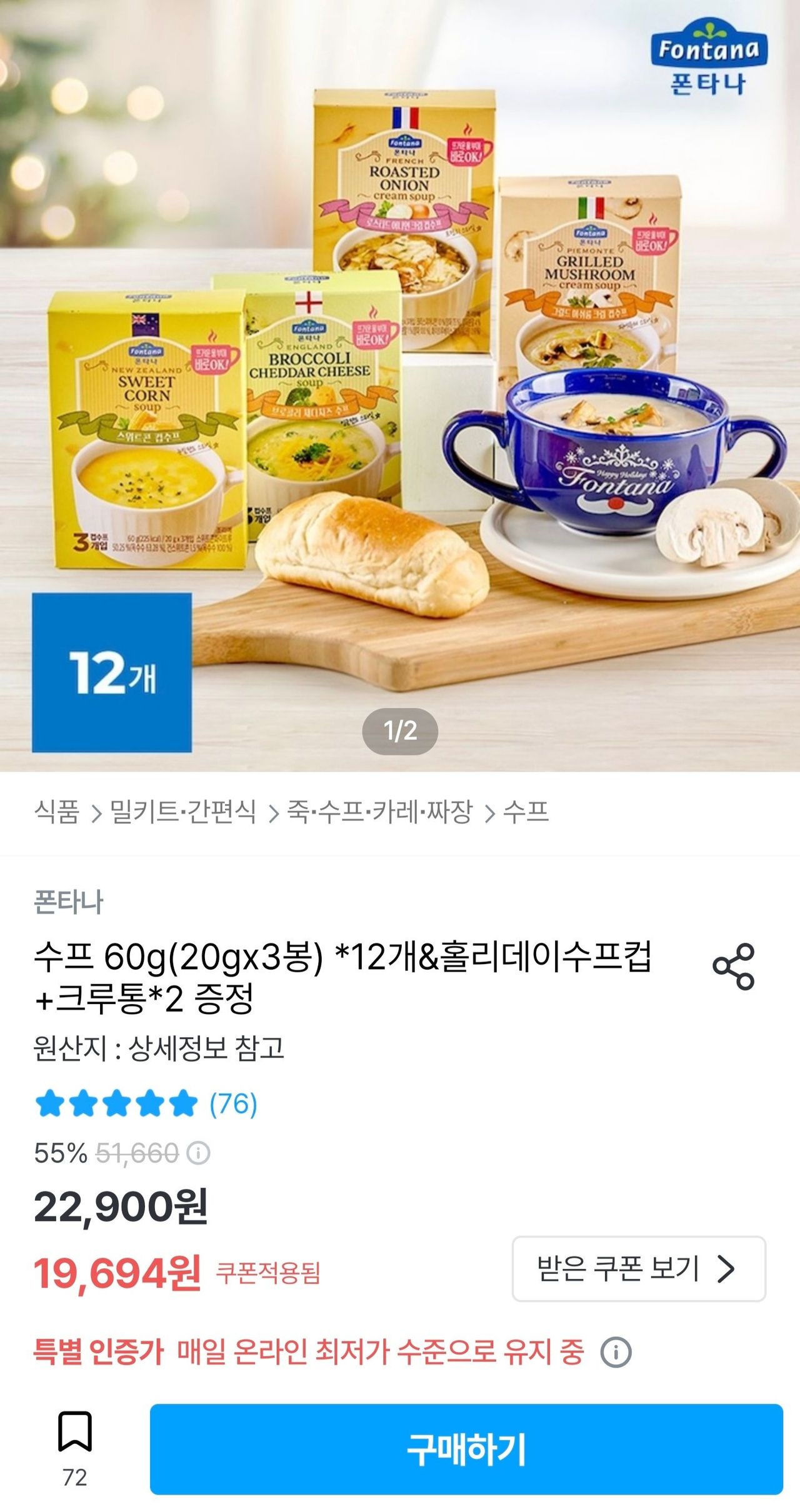Show info about 특별 인증가 price
Image resolution: width=800 pixels, height=1512 pixels.
616,1353
